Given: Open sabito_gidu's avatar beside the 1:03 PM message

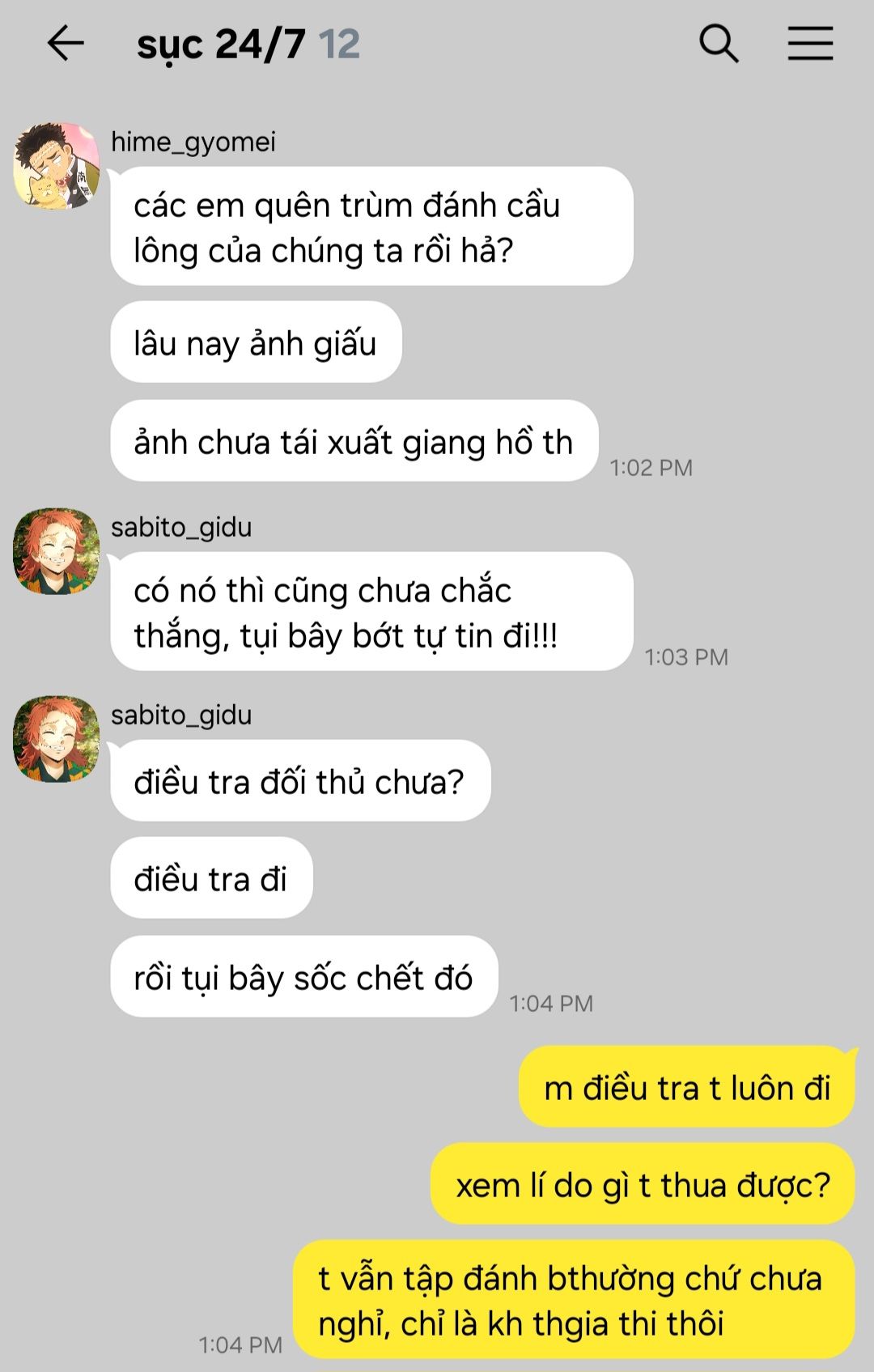Looking at the screenshot, I should pos(57,550).
